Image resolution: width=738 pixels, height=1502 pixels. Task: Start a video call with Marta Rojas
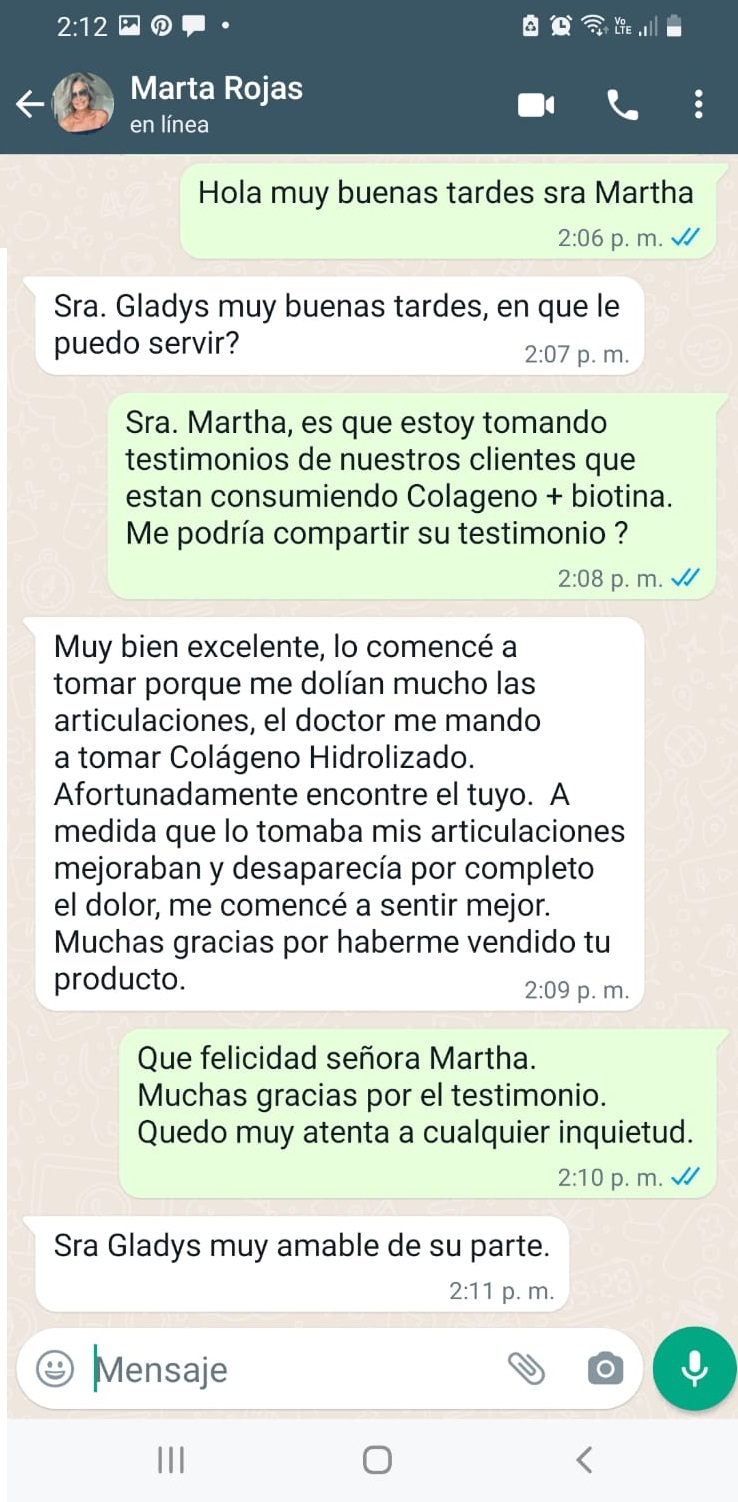click(536, 103)
